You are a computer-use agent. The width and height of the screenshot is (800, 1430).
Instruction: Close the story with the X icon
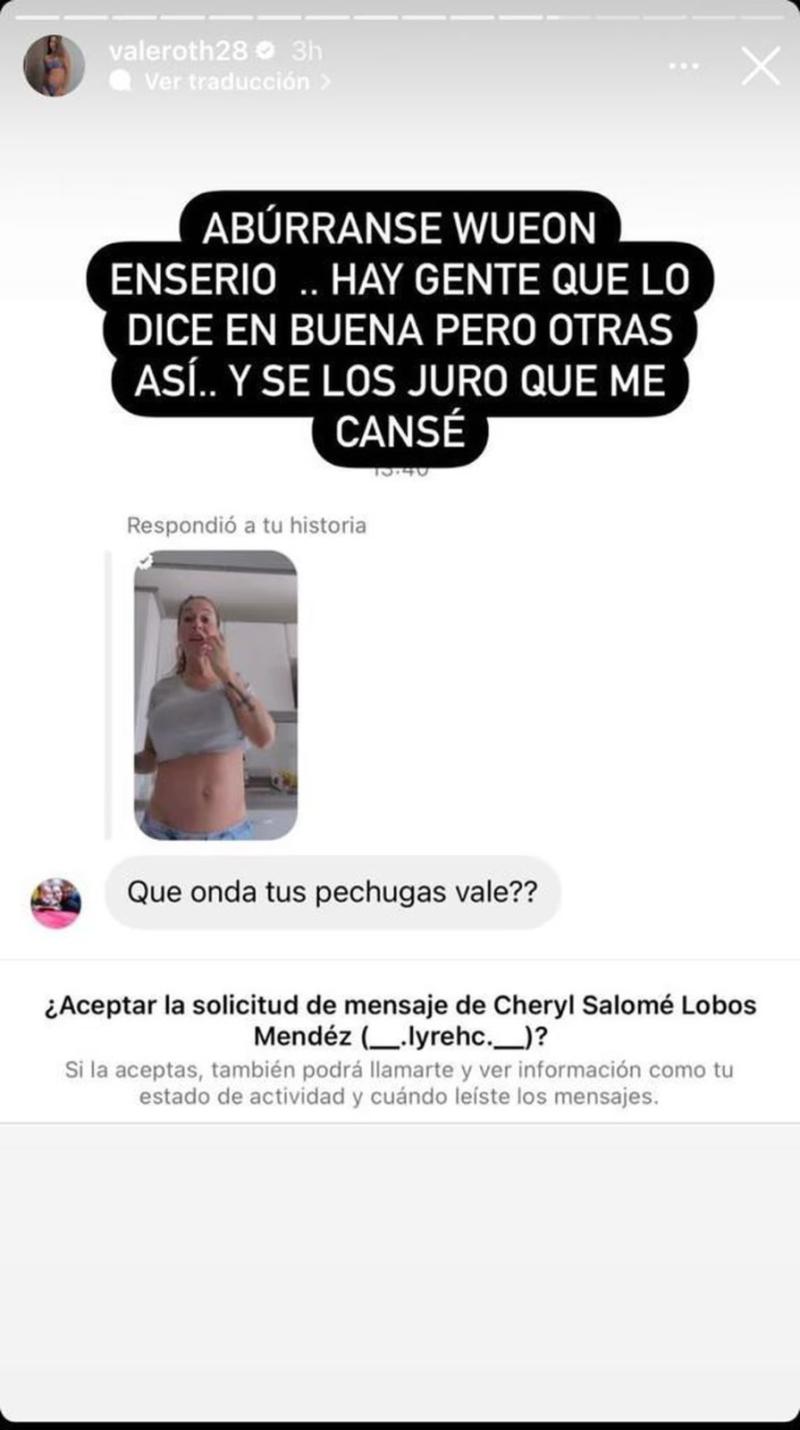(762, 66)
